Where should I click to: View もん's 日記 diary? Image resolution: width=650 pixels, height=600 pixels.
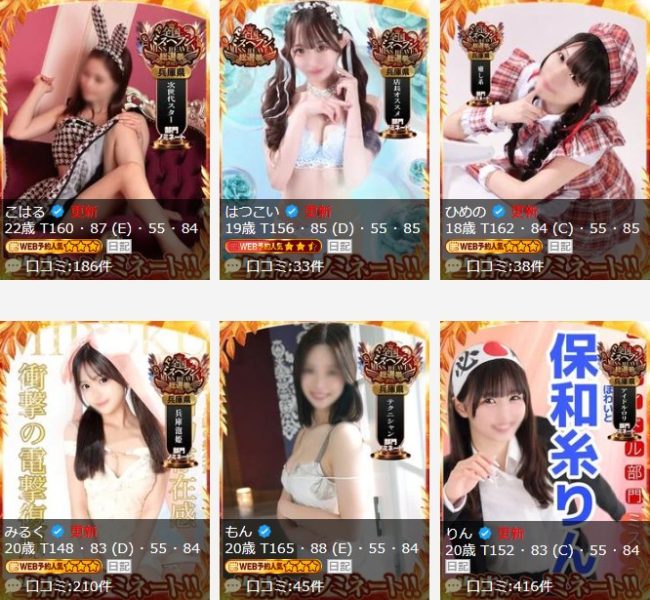[336, 566]
